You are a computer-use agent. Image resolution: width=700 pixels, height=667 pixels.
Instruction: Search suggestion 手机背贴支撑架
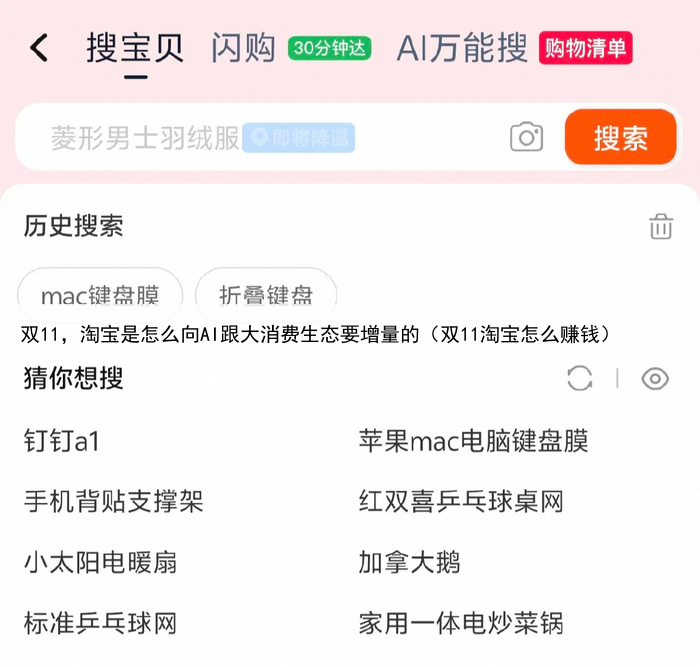click(114, 501)
